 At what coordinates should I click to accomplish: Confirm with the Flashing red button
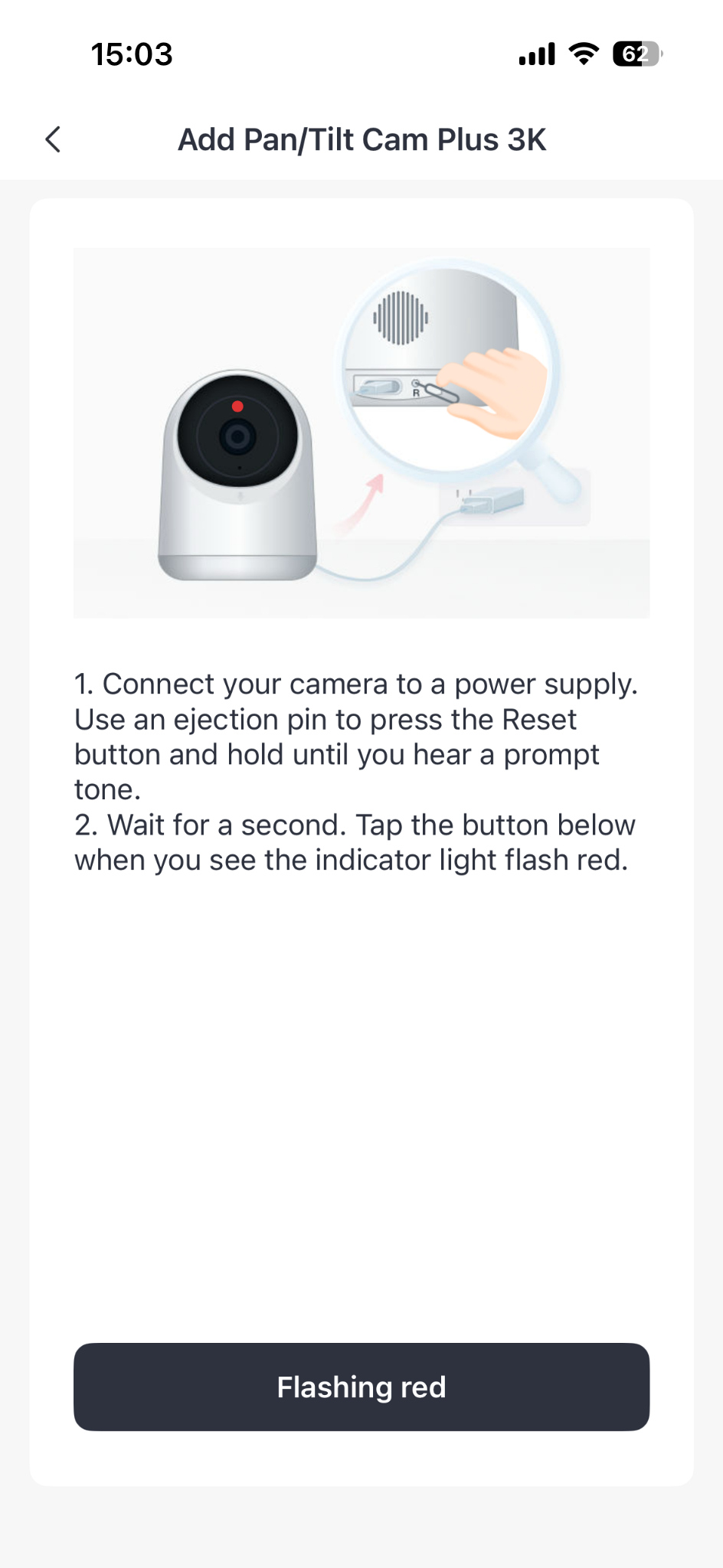(x=361, y=1387)
